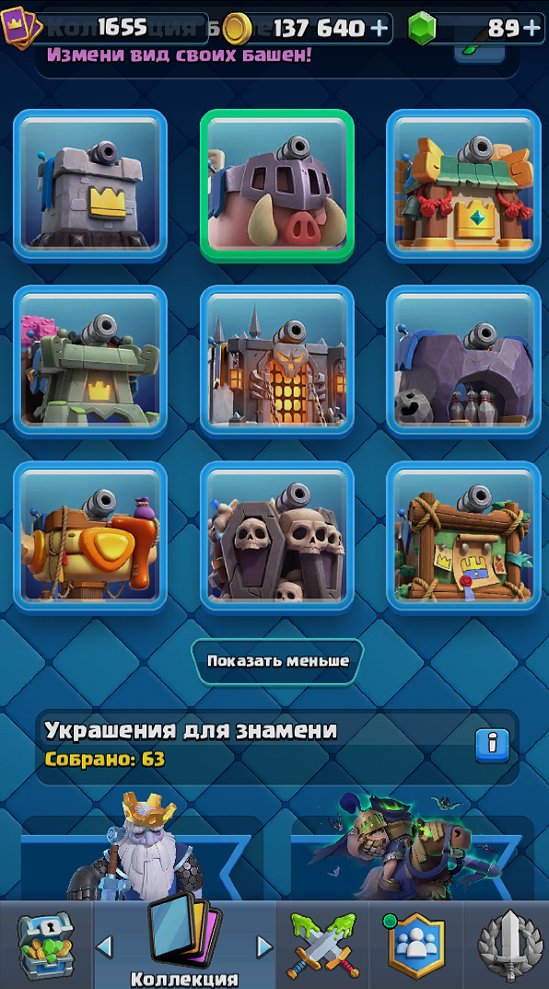Select the default gray stone tower skin

(90, 185)
